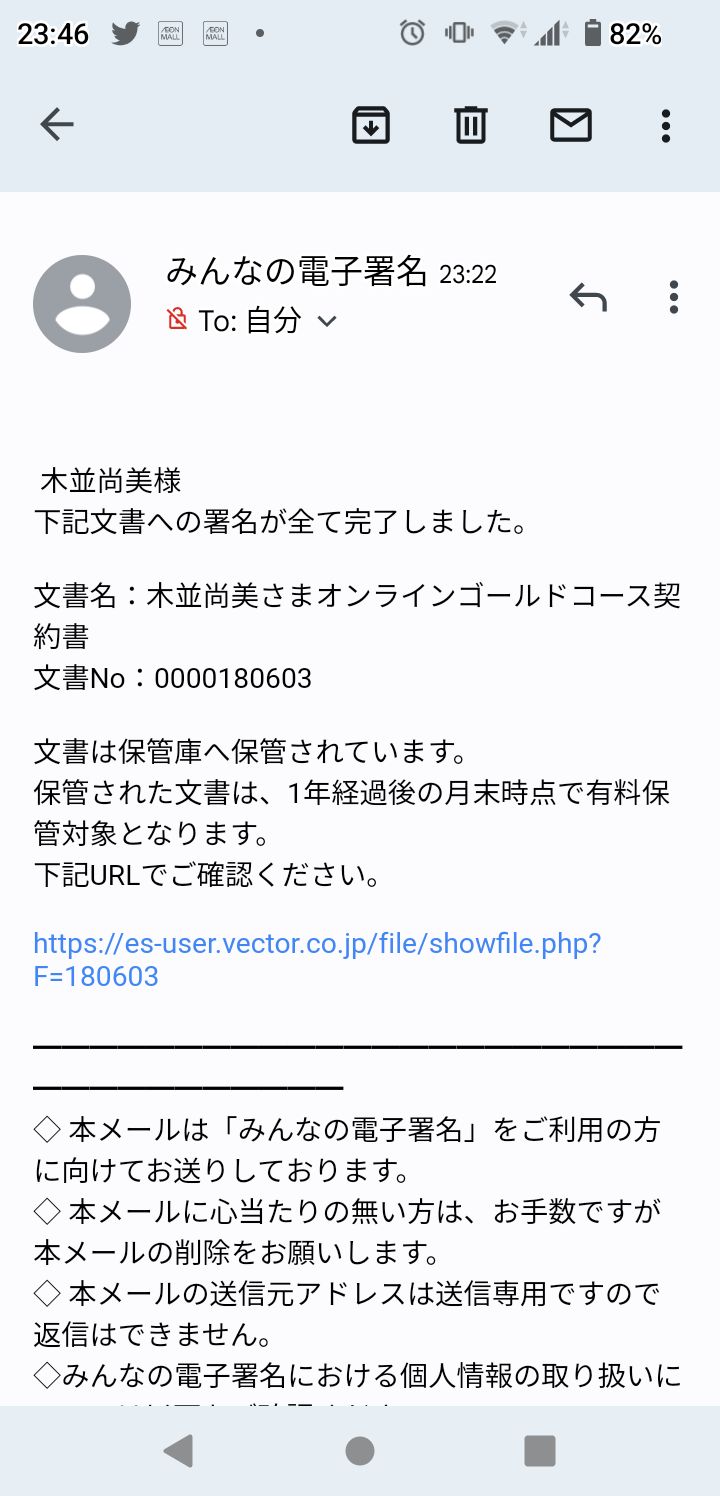
Task: Expand recipient details next to To: 自分
Action: (326, 322)
